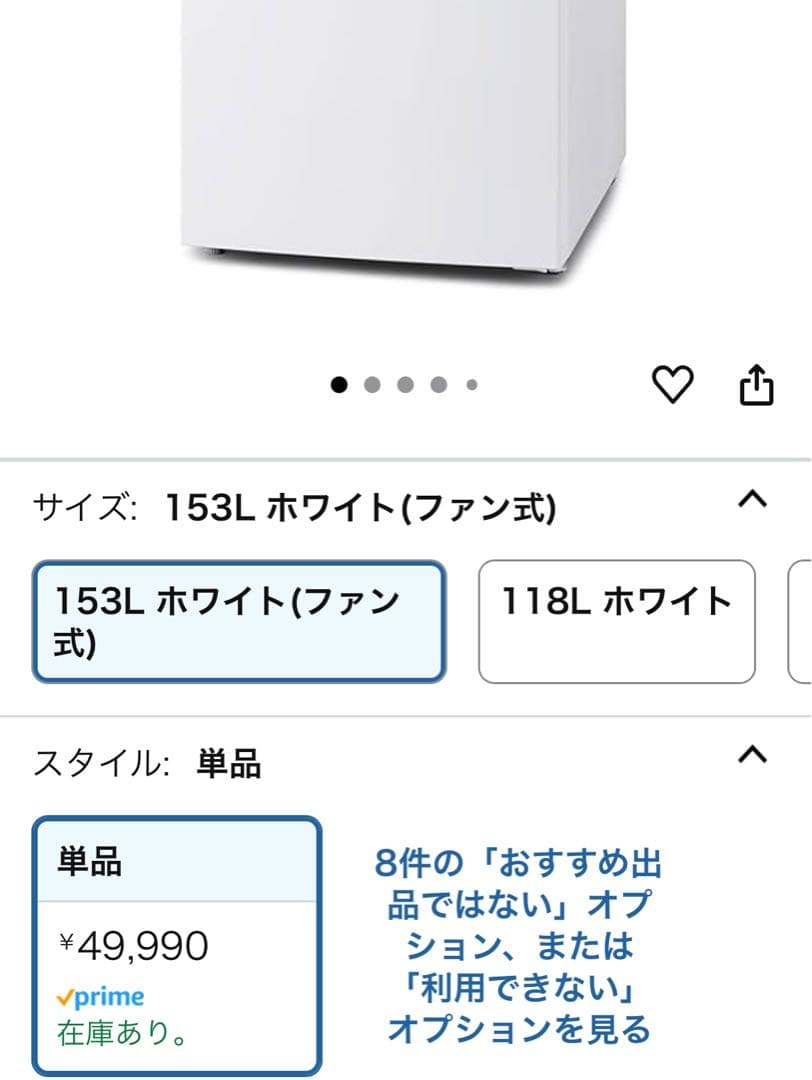Select the second carousel dot
Image resolution: width=812 pixels, height=1080 pixels.
click(373, 382)
